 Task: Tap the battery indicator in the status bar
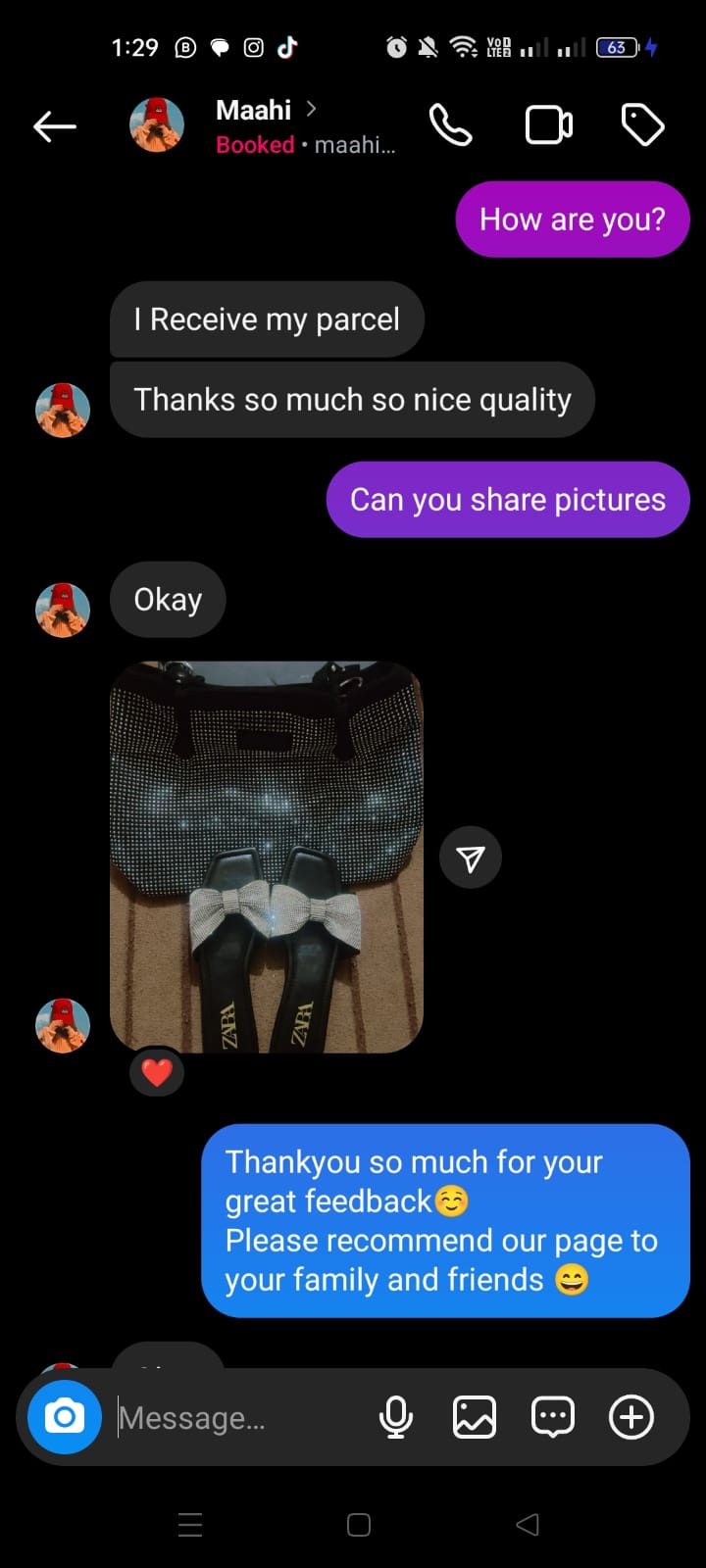(617, 46)
